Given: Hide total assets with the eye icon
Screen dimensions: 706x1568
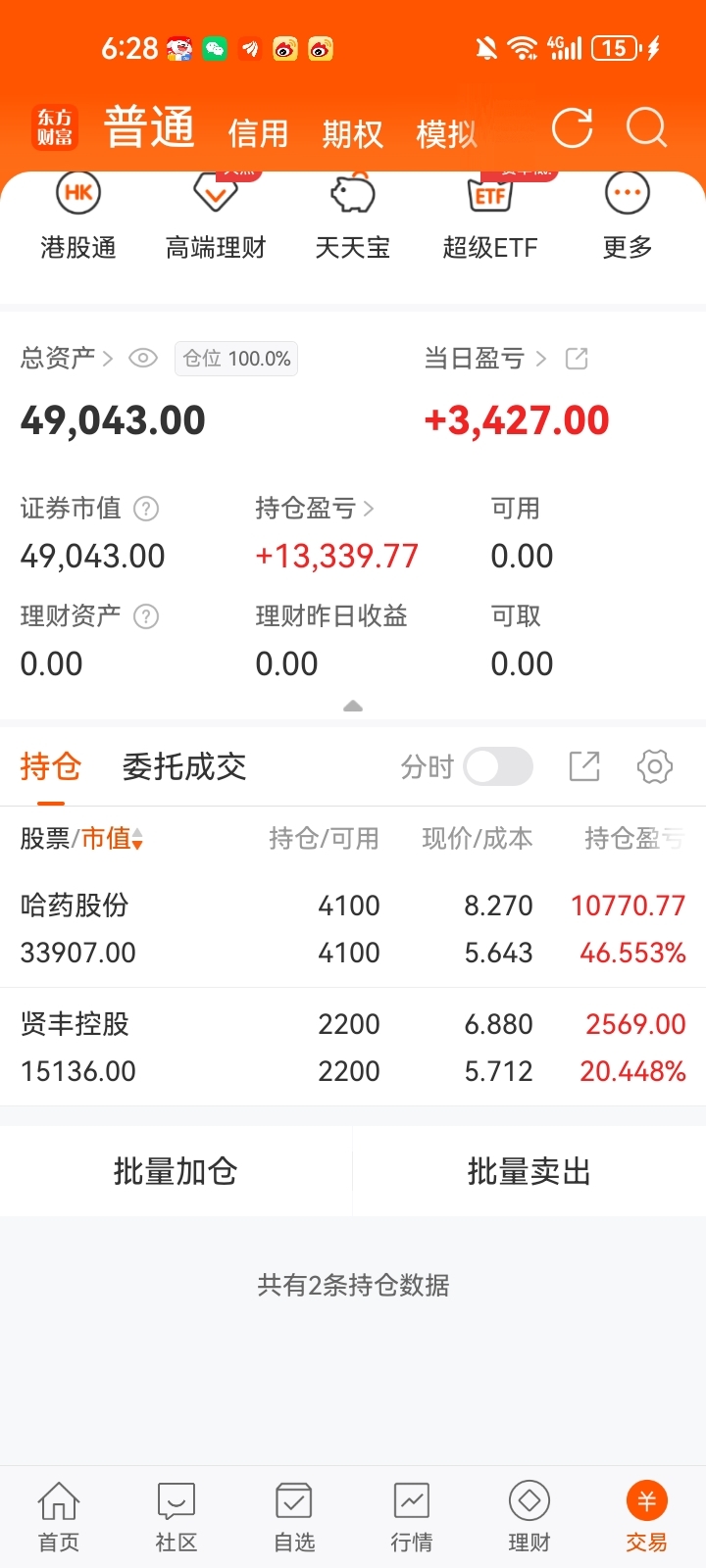Looking at the screenshot, I should [143, 359].
